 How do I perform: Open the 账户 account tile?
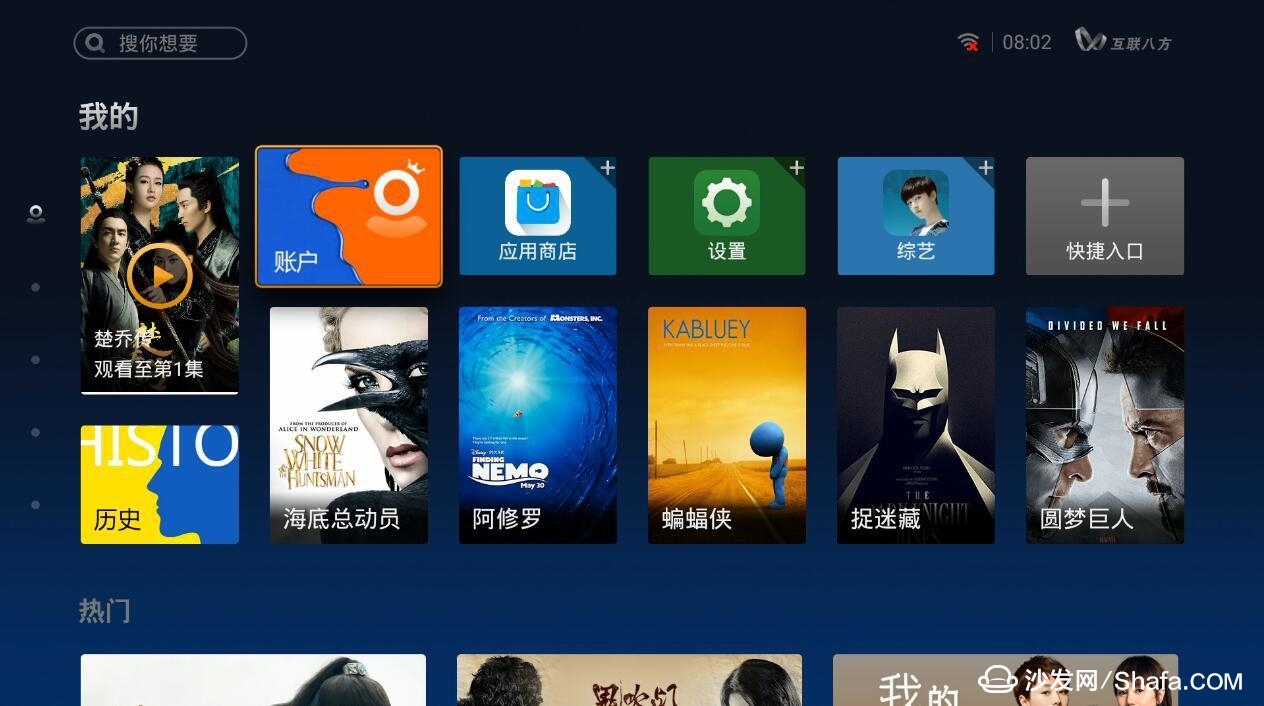pyautogui.click(x=348, y=216)
